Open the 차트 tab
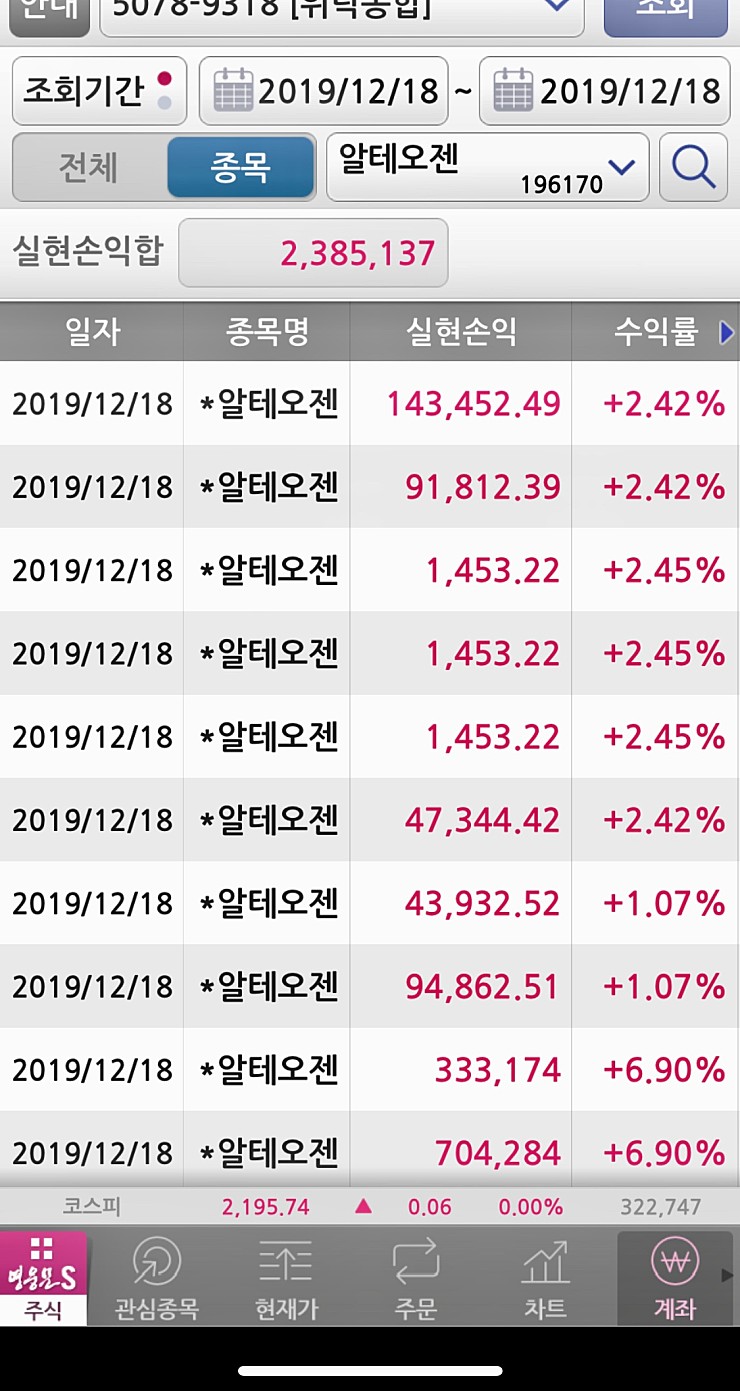The height and width of the screenshot is (1391, 740). click(x=545, y=1278)
